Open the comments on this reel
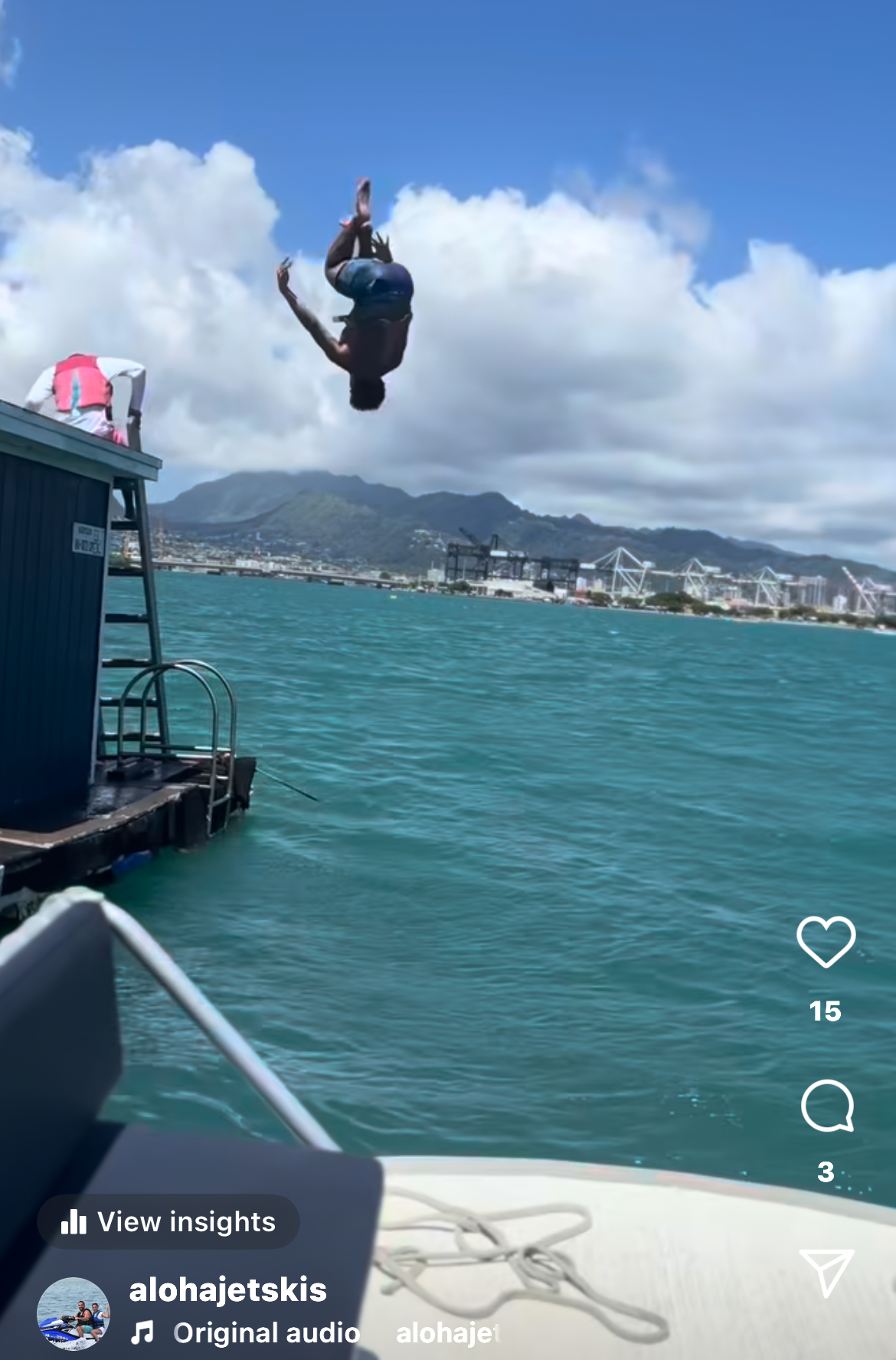The image size is (896, 1360). point(826,1106)
